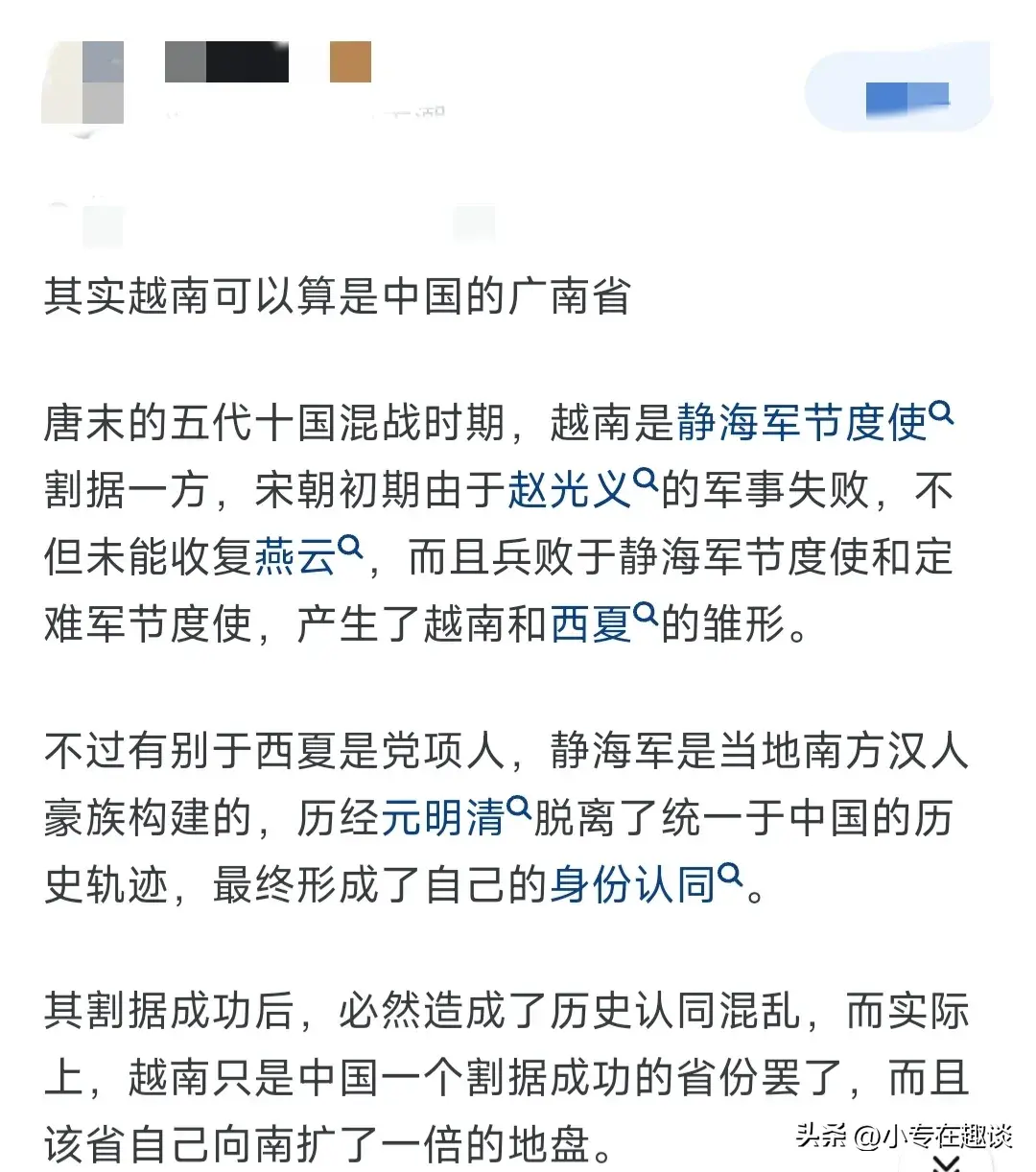The image size is (1036, 1172).
Task: Open the 赵光义 search link
Action: (572, 490)
